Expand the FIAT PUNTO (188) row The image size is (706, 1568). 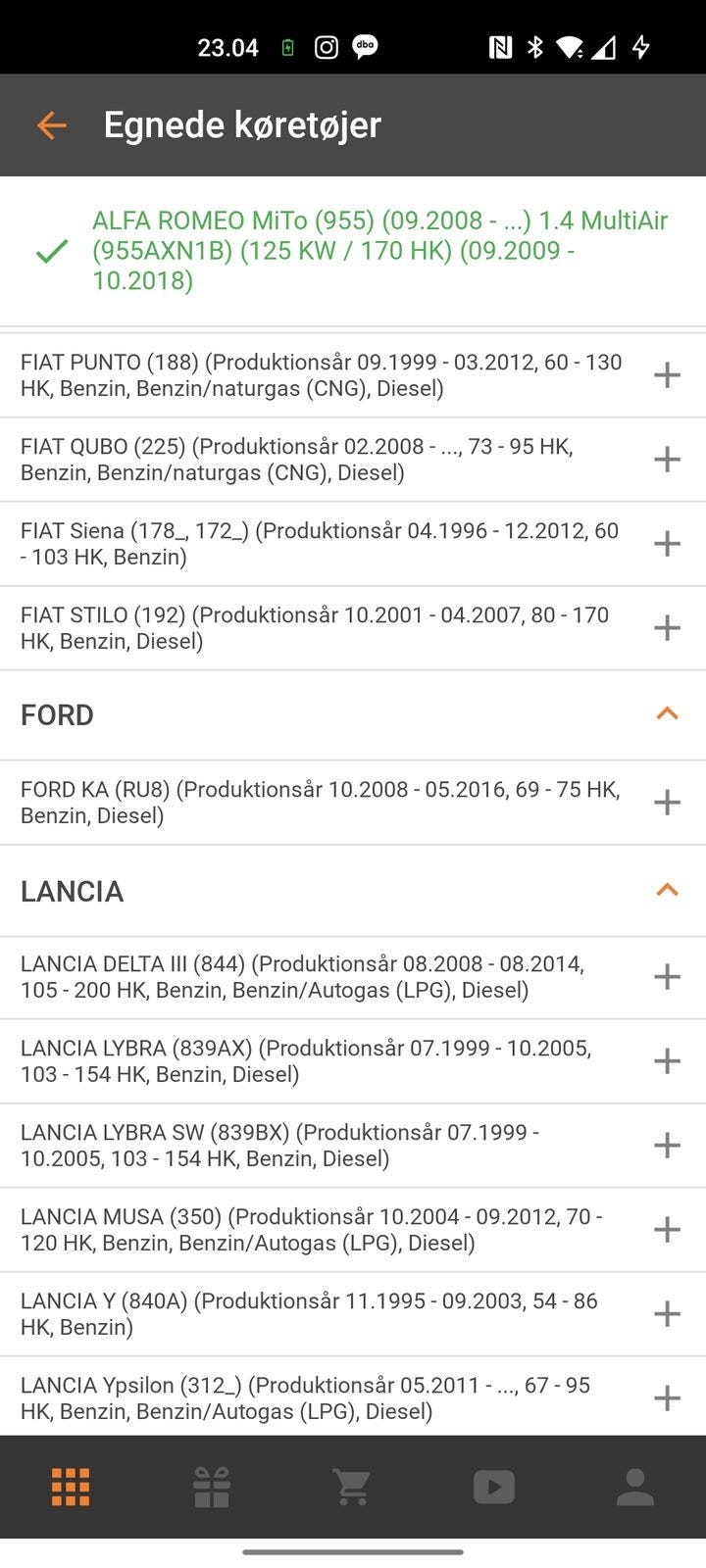[x=667, y=374]
